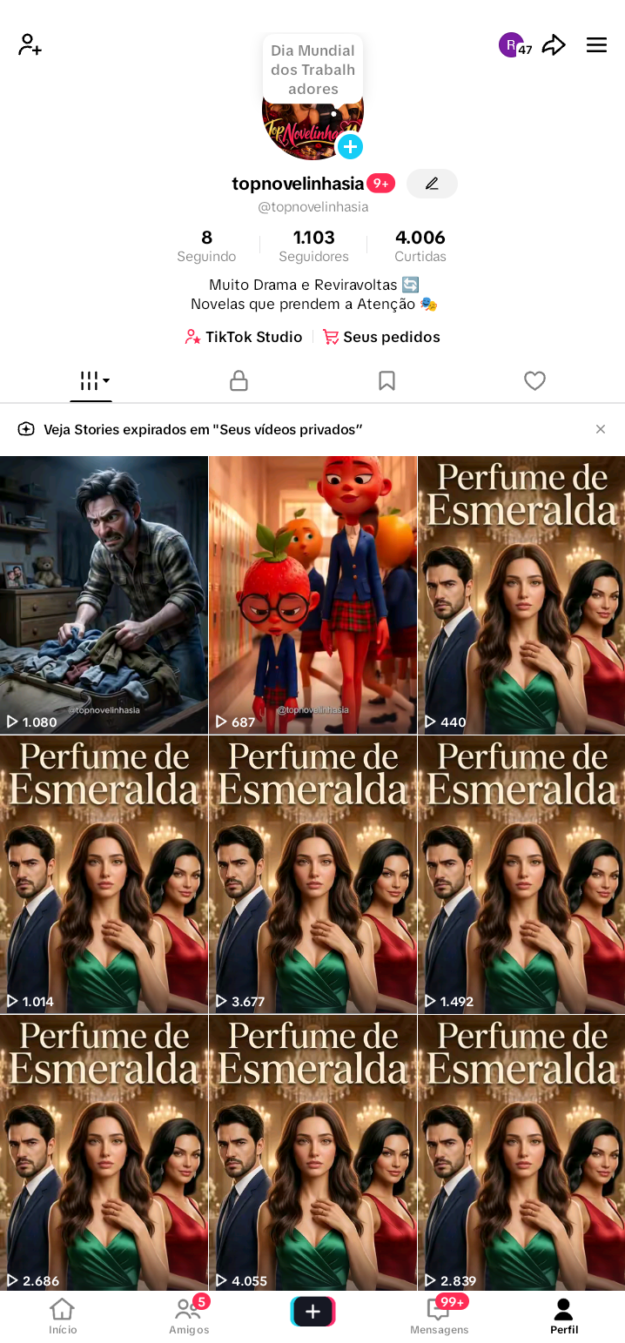Switch to the liked videos heart tab

coord(534,381)
